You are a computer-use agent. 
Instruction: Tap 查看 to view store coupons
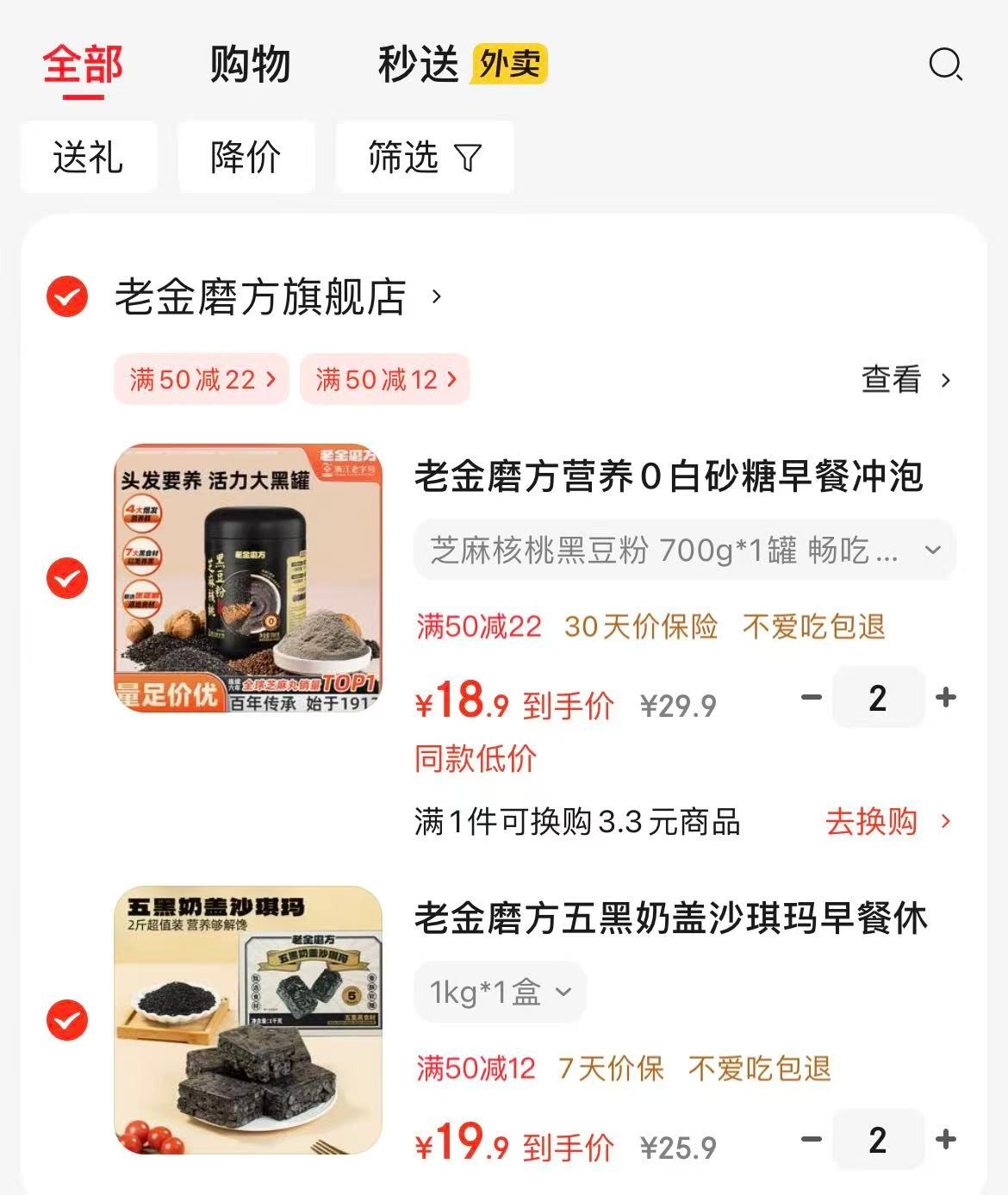905,379
